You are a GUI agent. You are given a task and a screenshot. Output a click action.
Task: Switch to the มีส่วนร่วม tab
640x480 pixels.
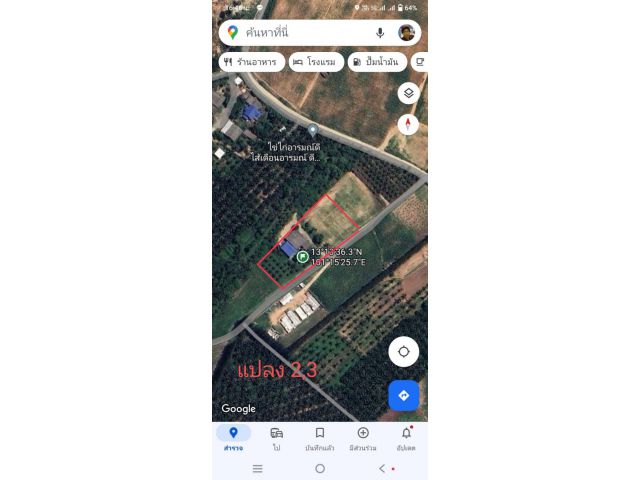click(362, 439)
